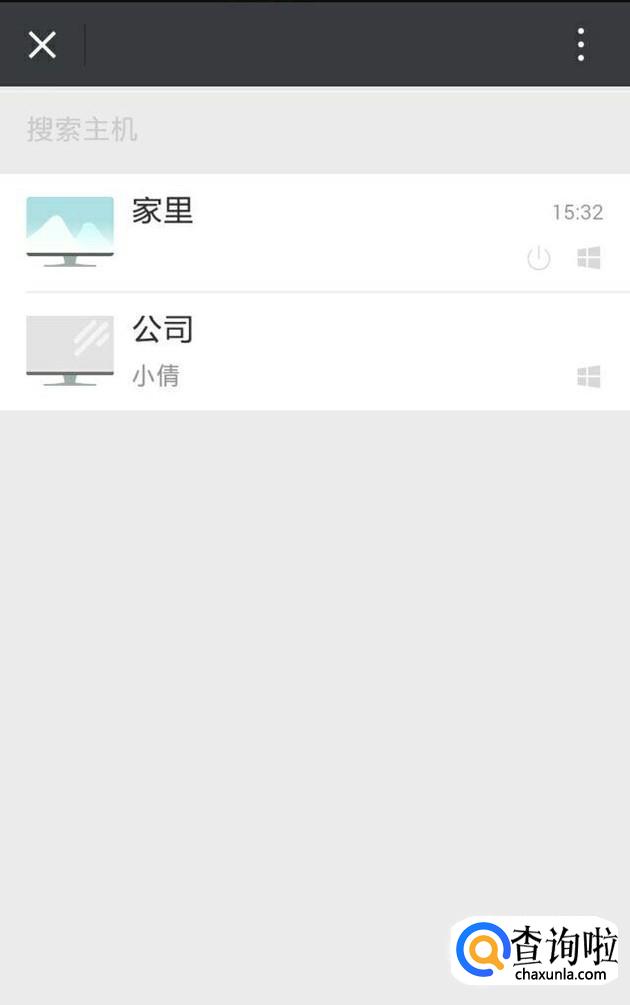Close the host list screen
This screenshot has height=1005, width=630.
point(42,45)
